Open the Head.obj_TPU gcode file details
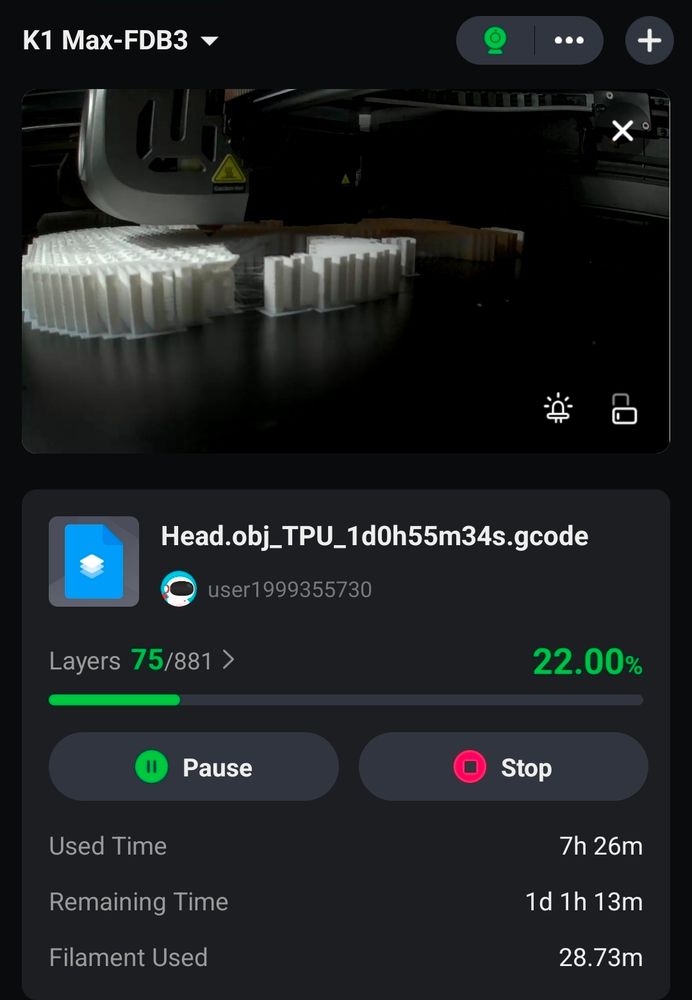Screen dimensions: 692x1000 tap(374, 537)
